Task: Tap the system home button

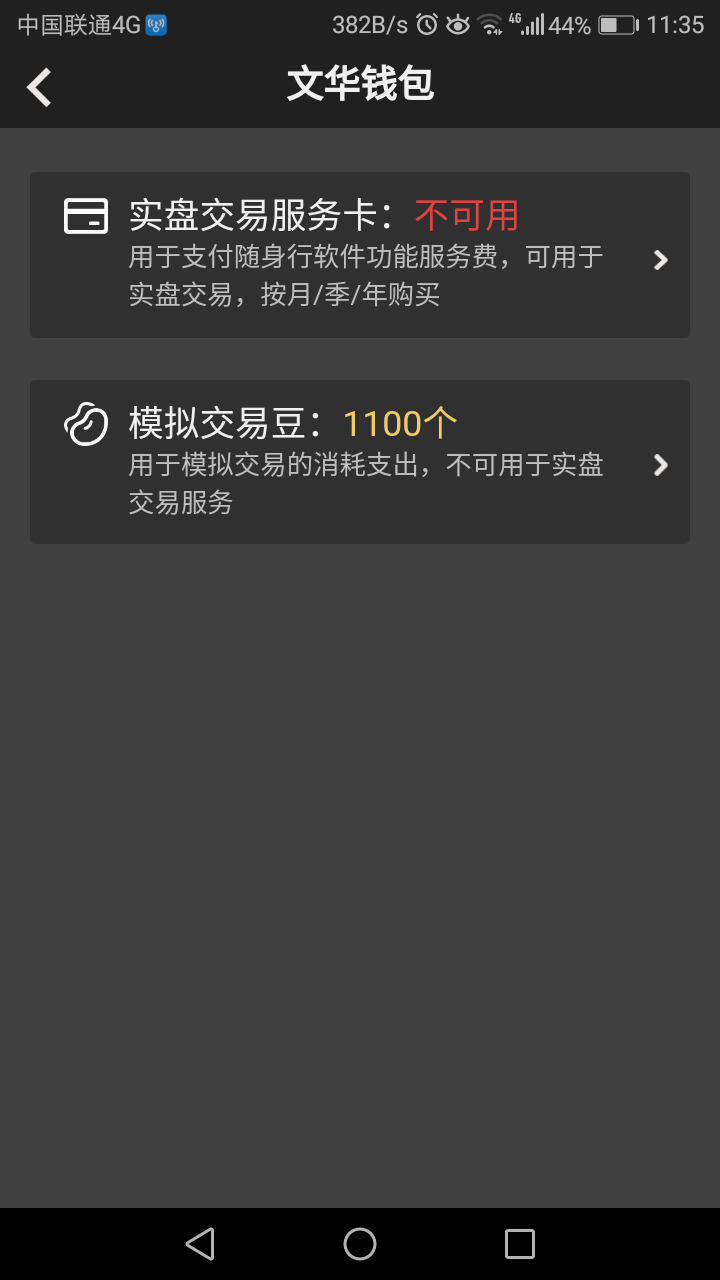Action: click(360, 1244)
